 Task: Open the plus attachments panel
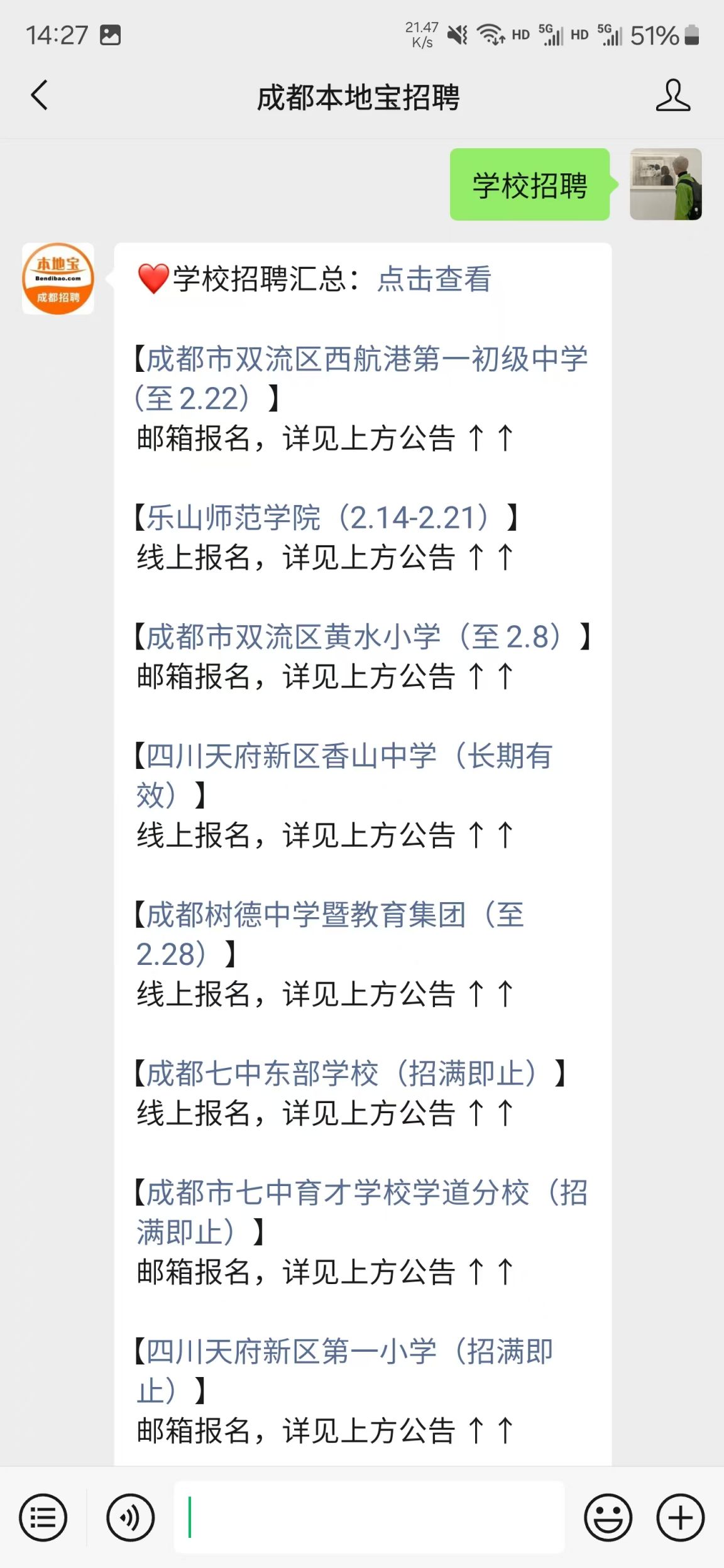[x=681, y=1518]
